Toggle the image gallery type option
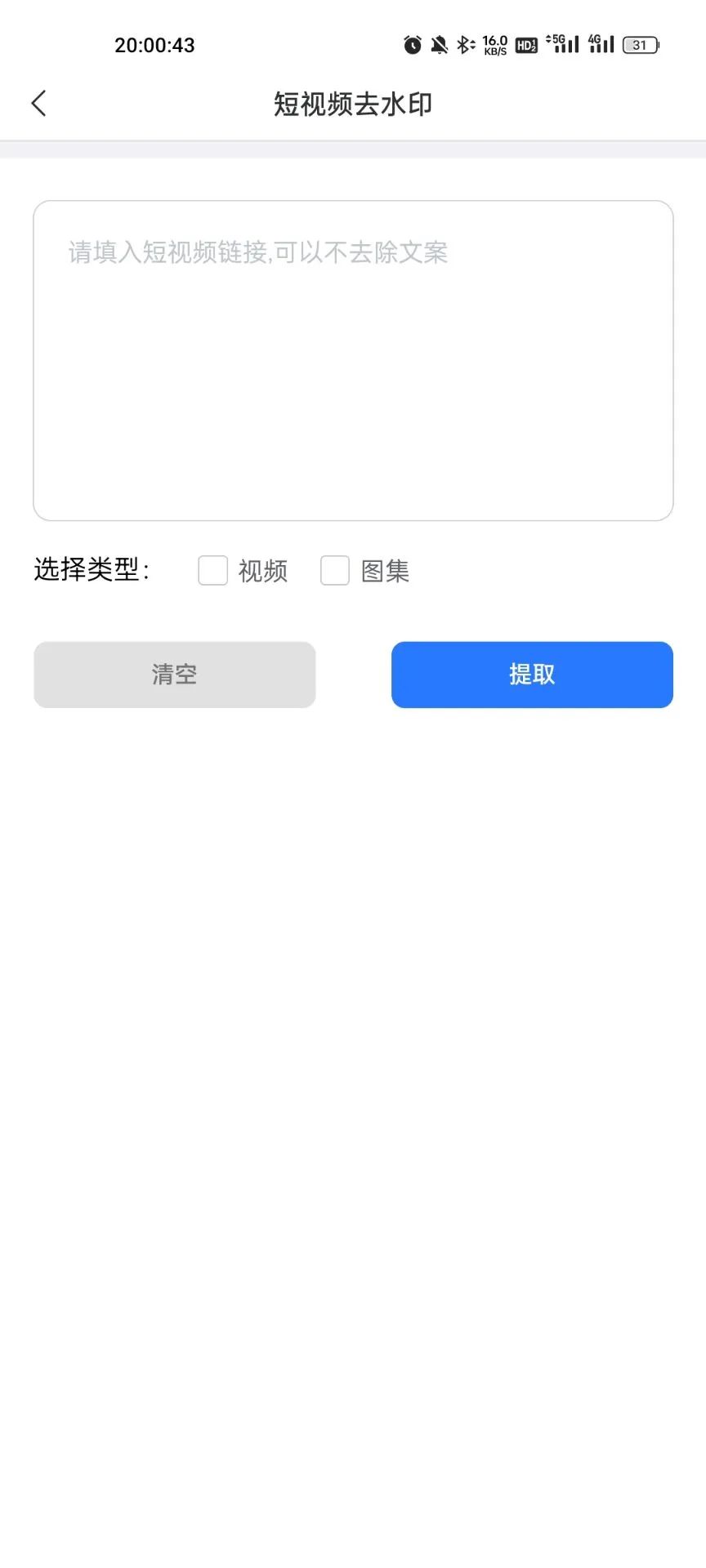 pos(387,571)
